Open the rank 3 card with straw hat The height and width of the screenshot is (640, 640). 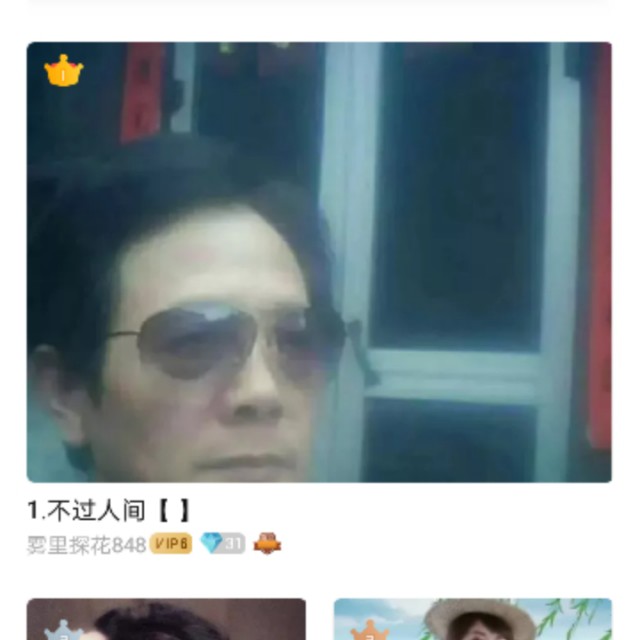click(x=472, y=620)
